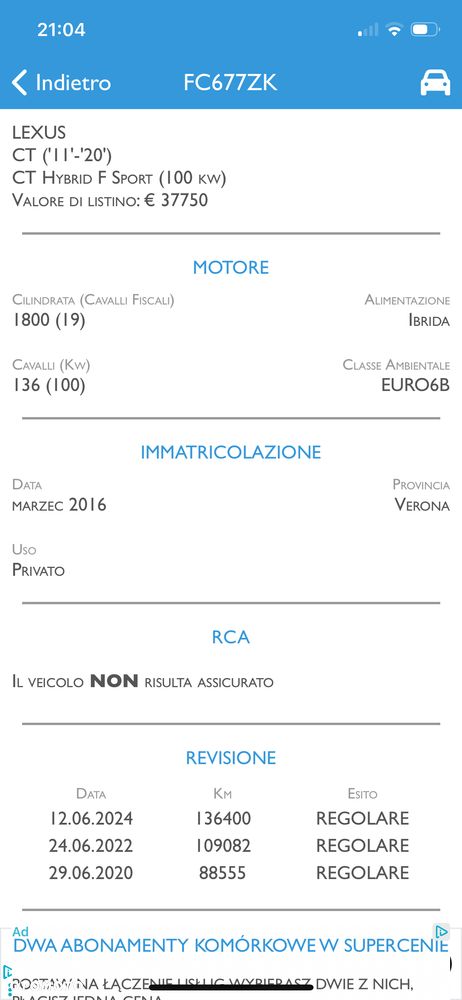Screen dimensions: 462x1000
Task: Open the mobile subscriptions ad banner
Action: click(x=231, y=963)
